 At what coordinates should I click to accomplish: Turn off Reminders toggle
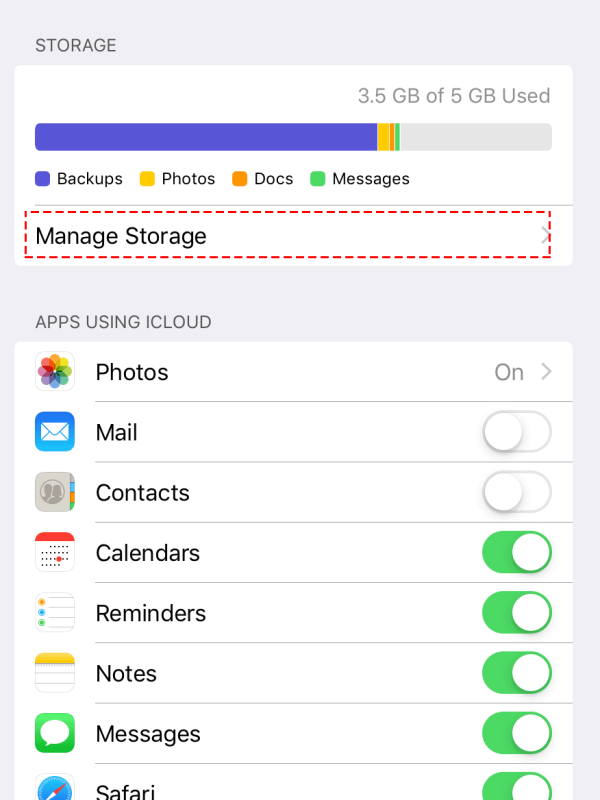coord(516,612)
